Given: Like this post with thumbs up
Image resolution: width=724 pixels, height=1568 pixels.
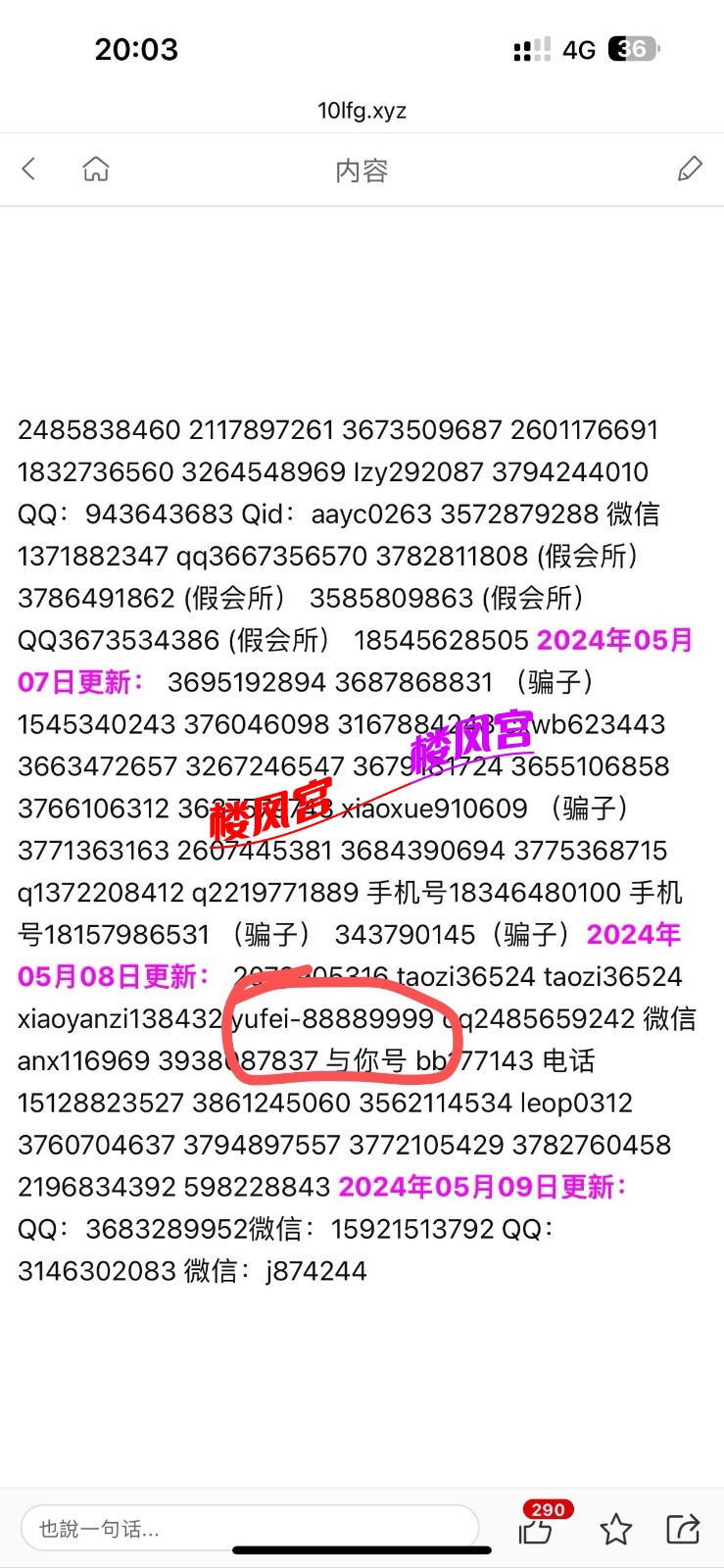Looking at the screenshot, I should [536, 1530].
